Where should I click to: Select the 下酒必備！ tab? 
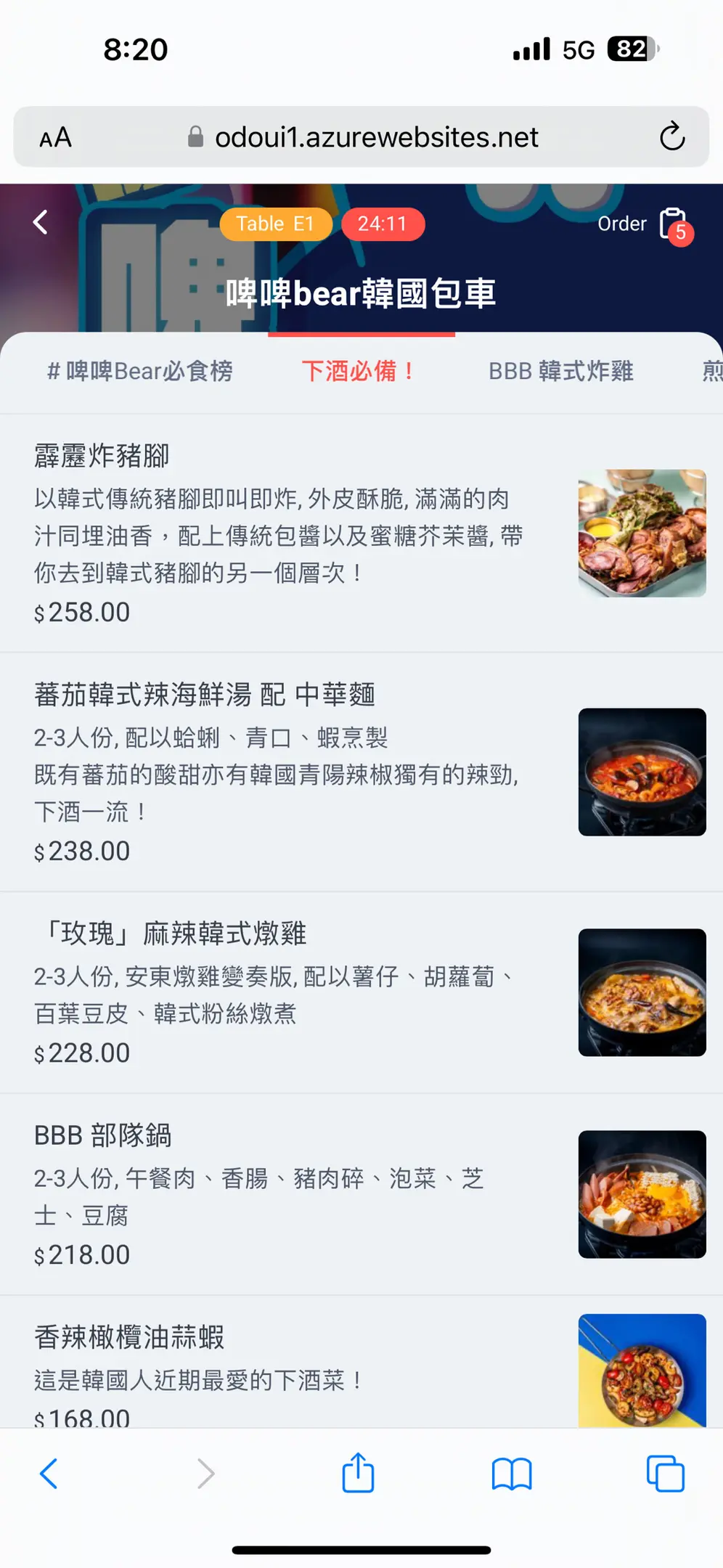(x=359, y=372)
